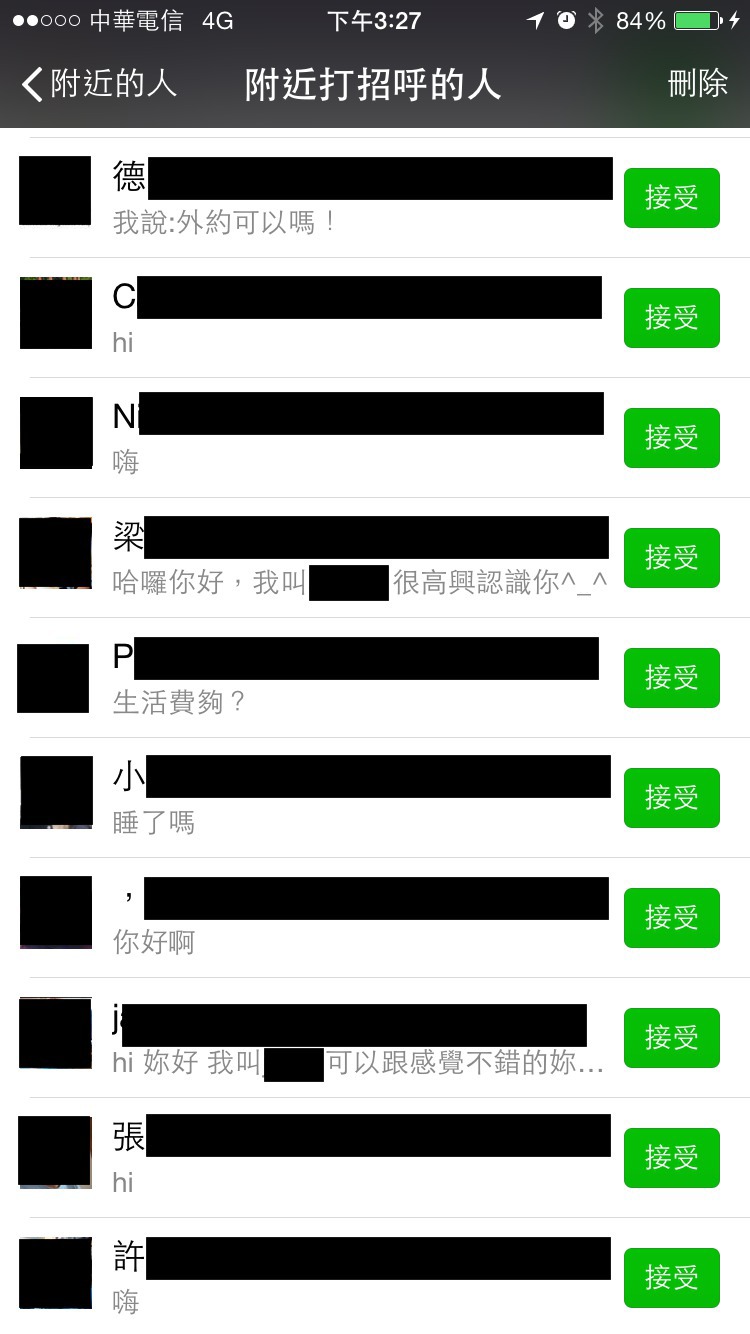Image resolution: width=750 pixels, height=1334 pixels.
Task: Accept the request from name starting 梁
Action: 671,558
